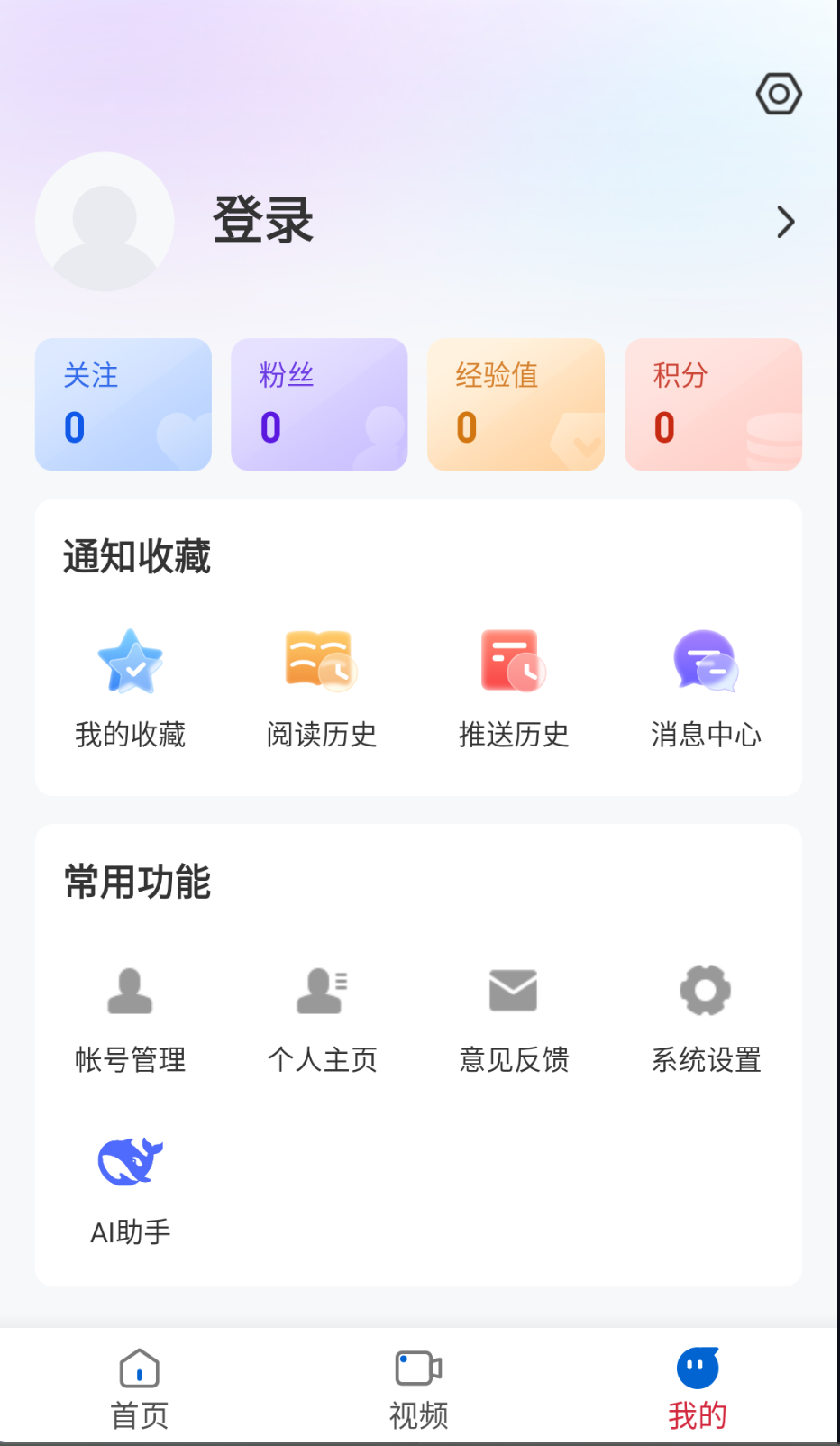This screenshot has height=1446, width=840.
Task: Open 消息中心 message center icon
Action: 706,661
